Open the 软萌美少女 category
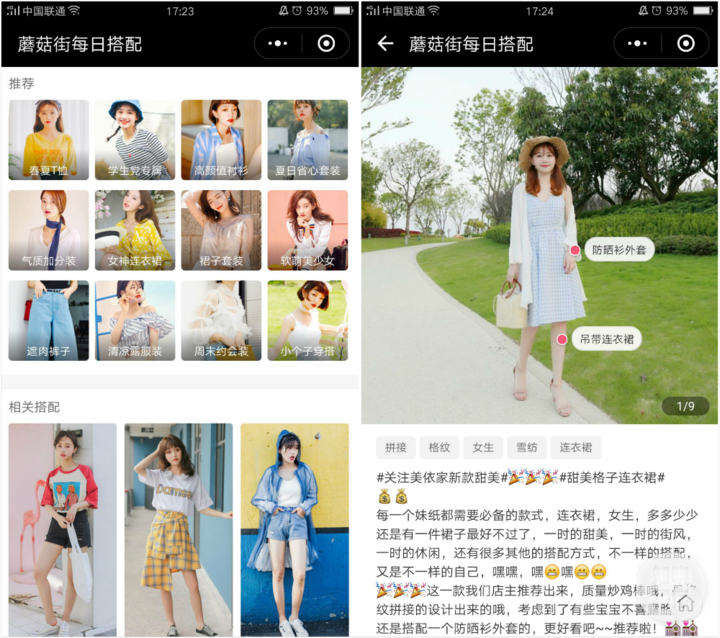 pos(307,230)
